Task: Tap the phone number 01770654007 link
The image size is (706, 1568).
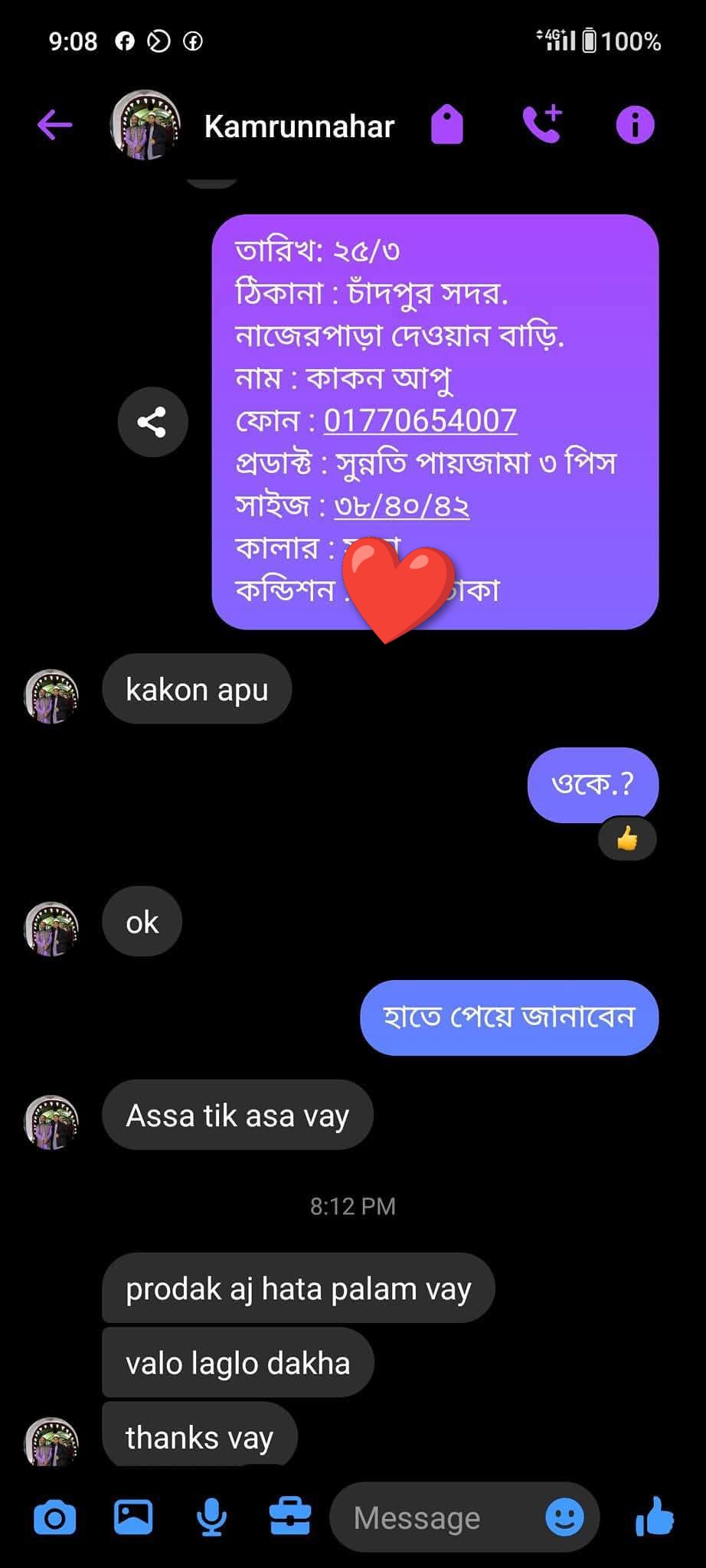Action: click(420, 420)
